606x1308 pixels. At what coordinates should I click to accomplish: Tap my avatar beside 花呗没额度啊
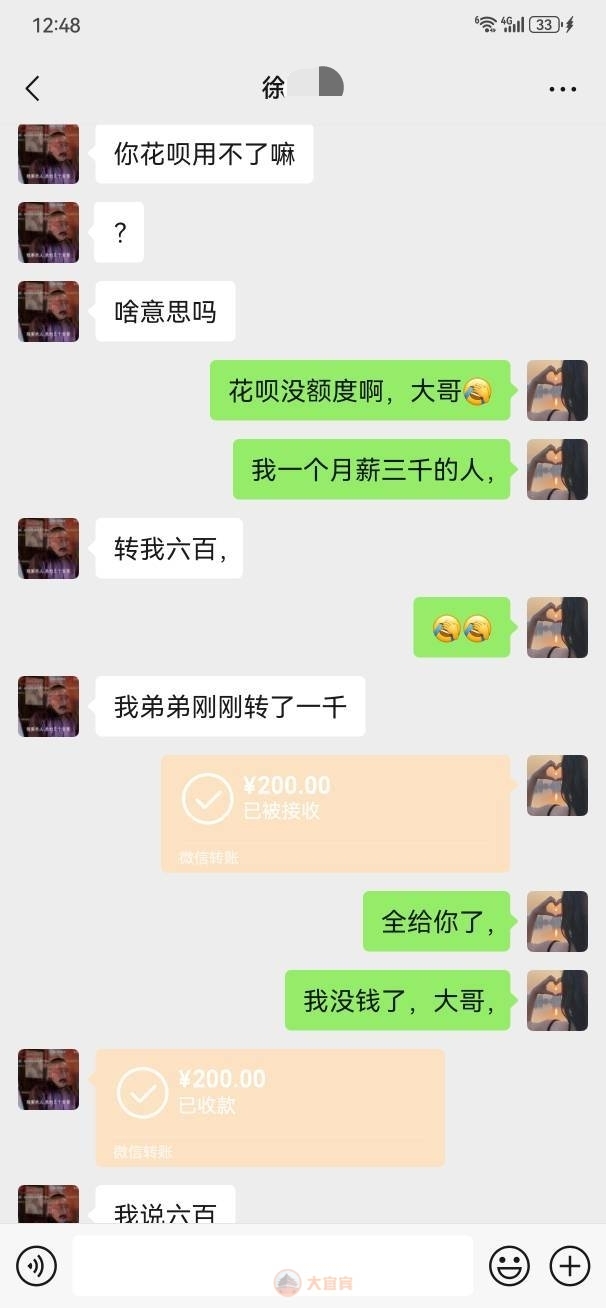(557, 390)
